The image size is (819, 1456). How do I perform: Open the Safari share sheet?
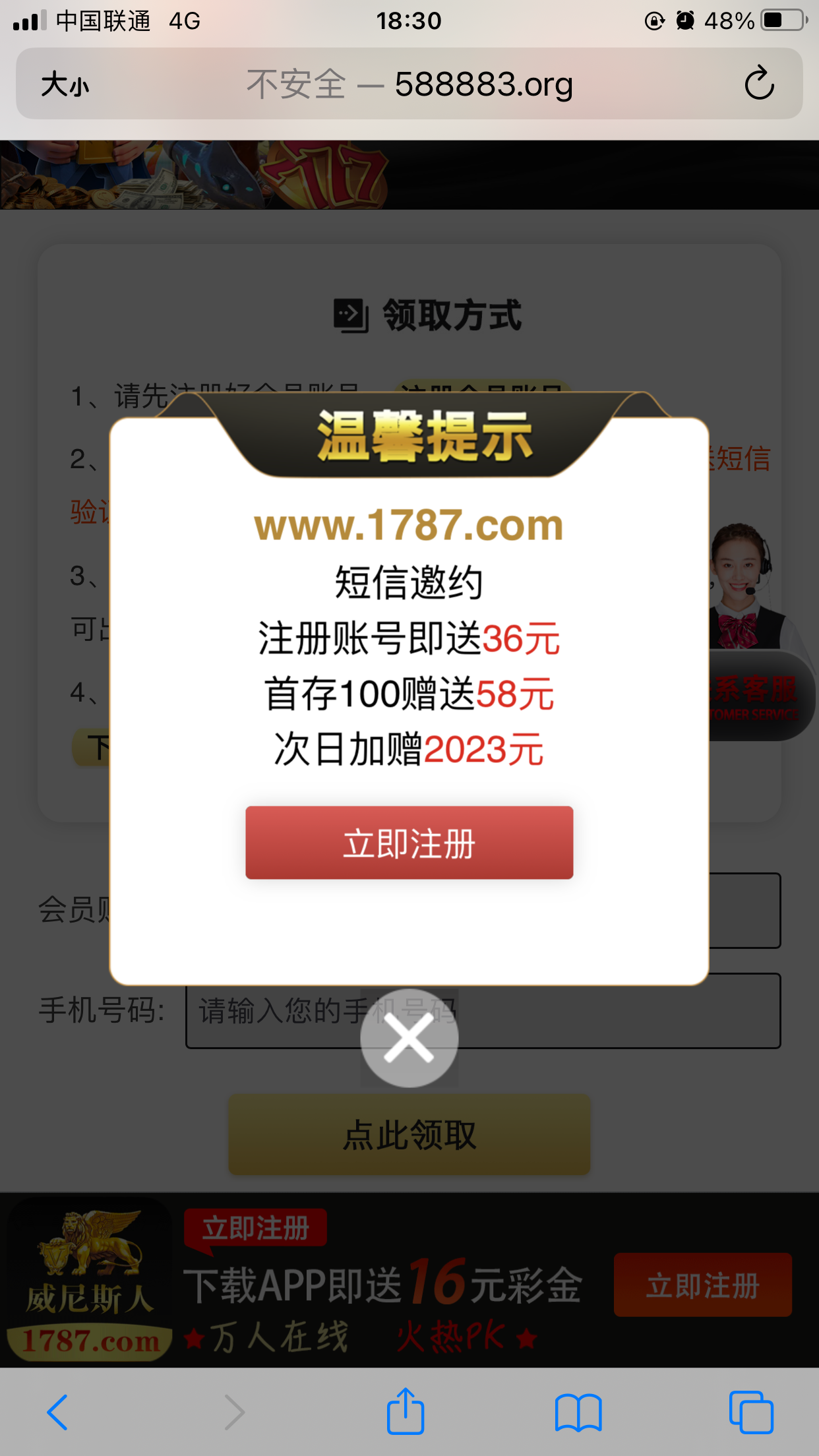pos(405,1412)
